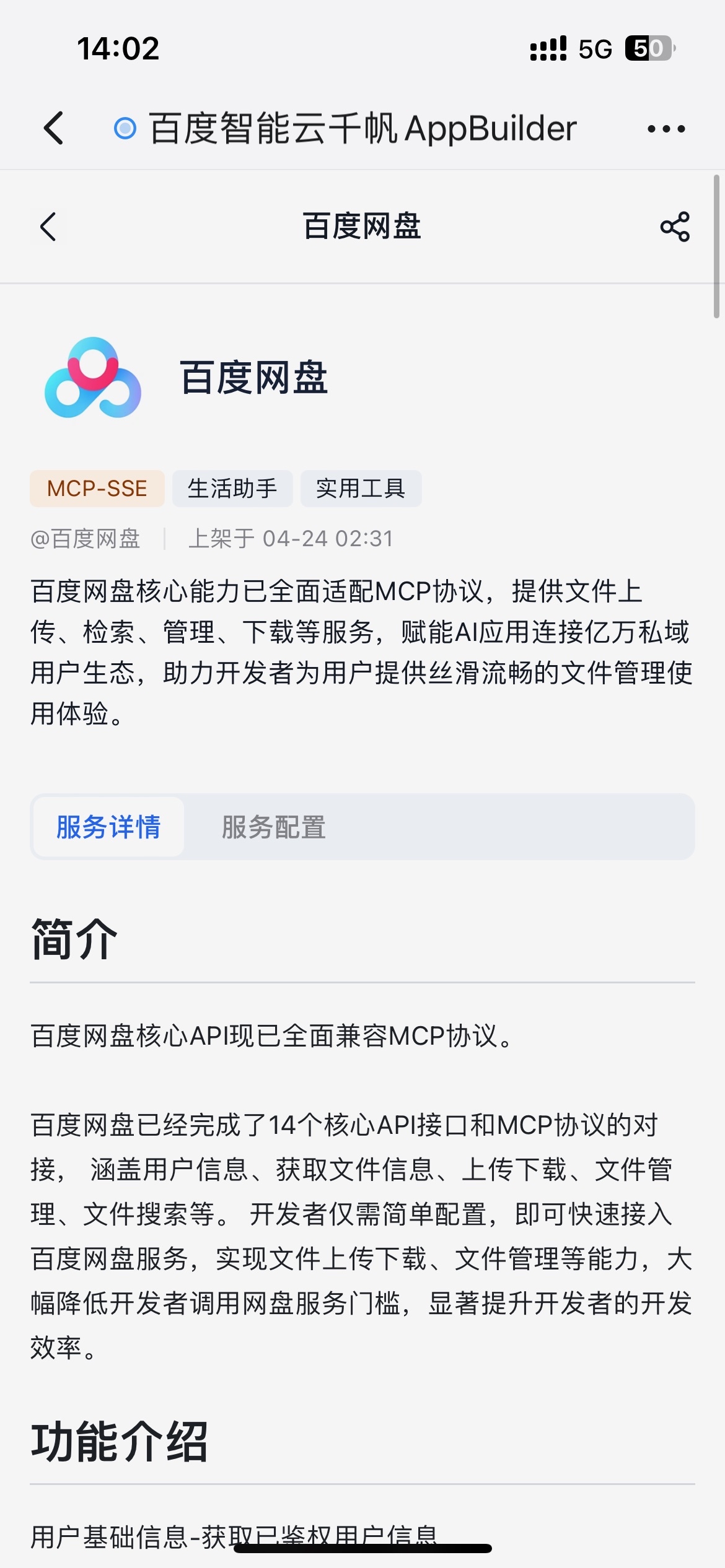Select the MCP-SSE tag
Screen dimensions: 725x1568
(97, 489)
